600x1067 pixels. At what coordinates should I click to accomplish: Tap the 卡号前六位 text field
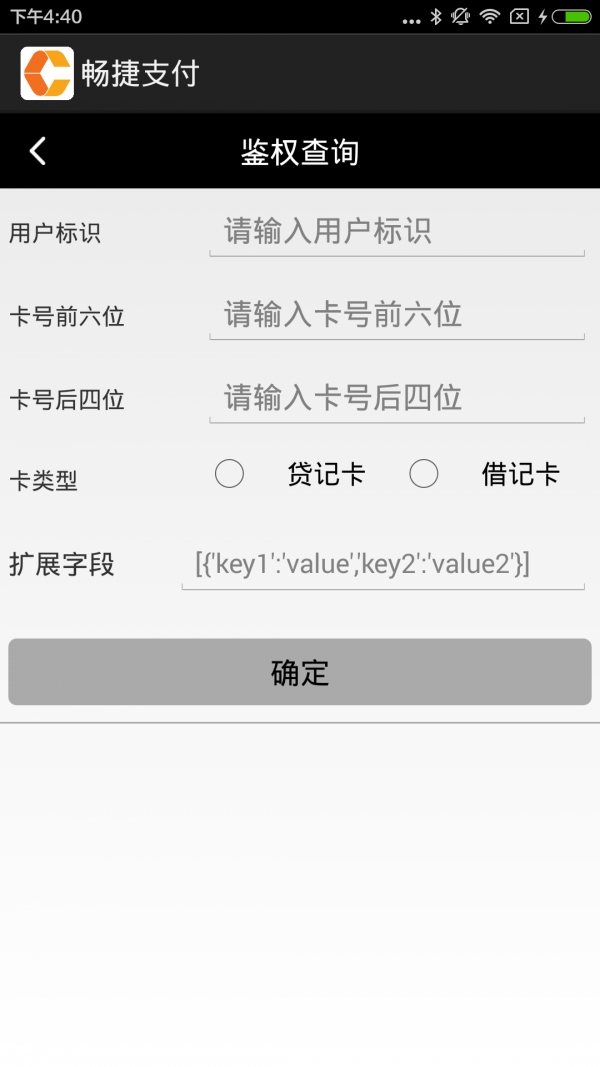point(396,315)
